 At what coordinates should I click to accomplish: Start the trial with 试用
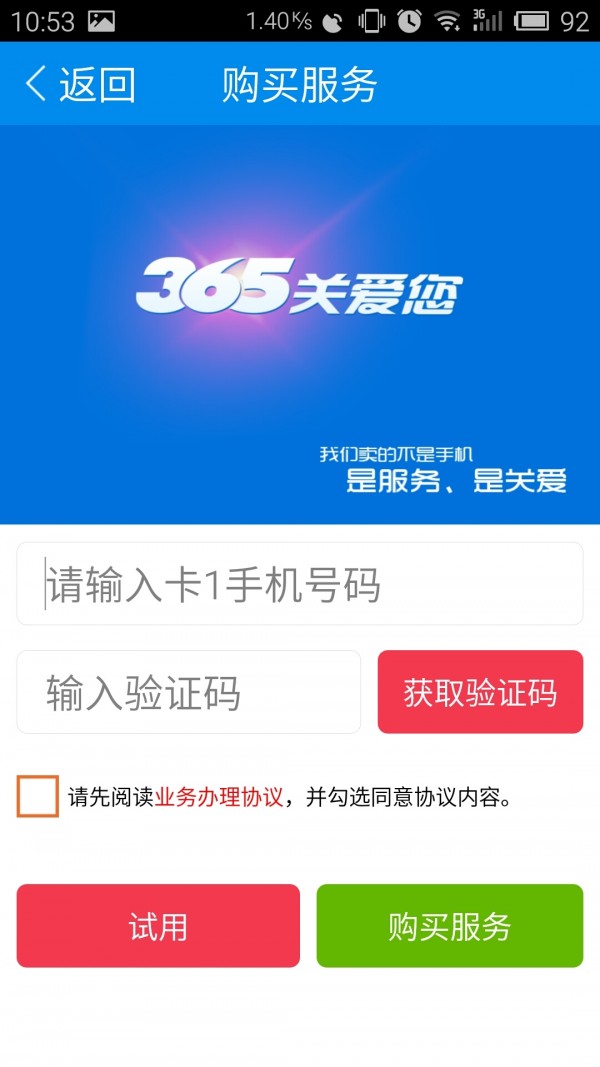158,926
